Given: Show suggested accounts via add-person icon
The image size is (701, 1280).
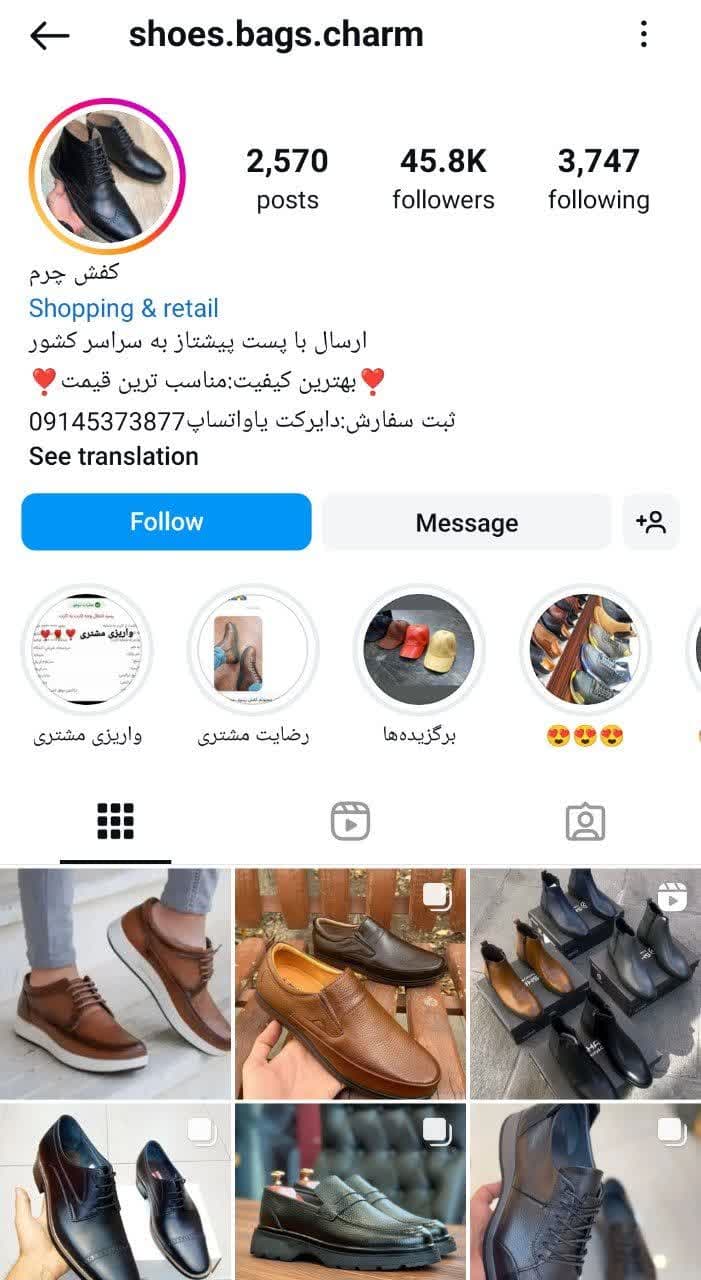Looking at the screenshot, I should click(650, 522).
